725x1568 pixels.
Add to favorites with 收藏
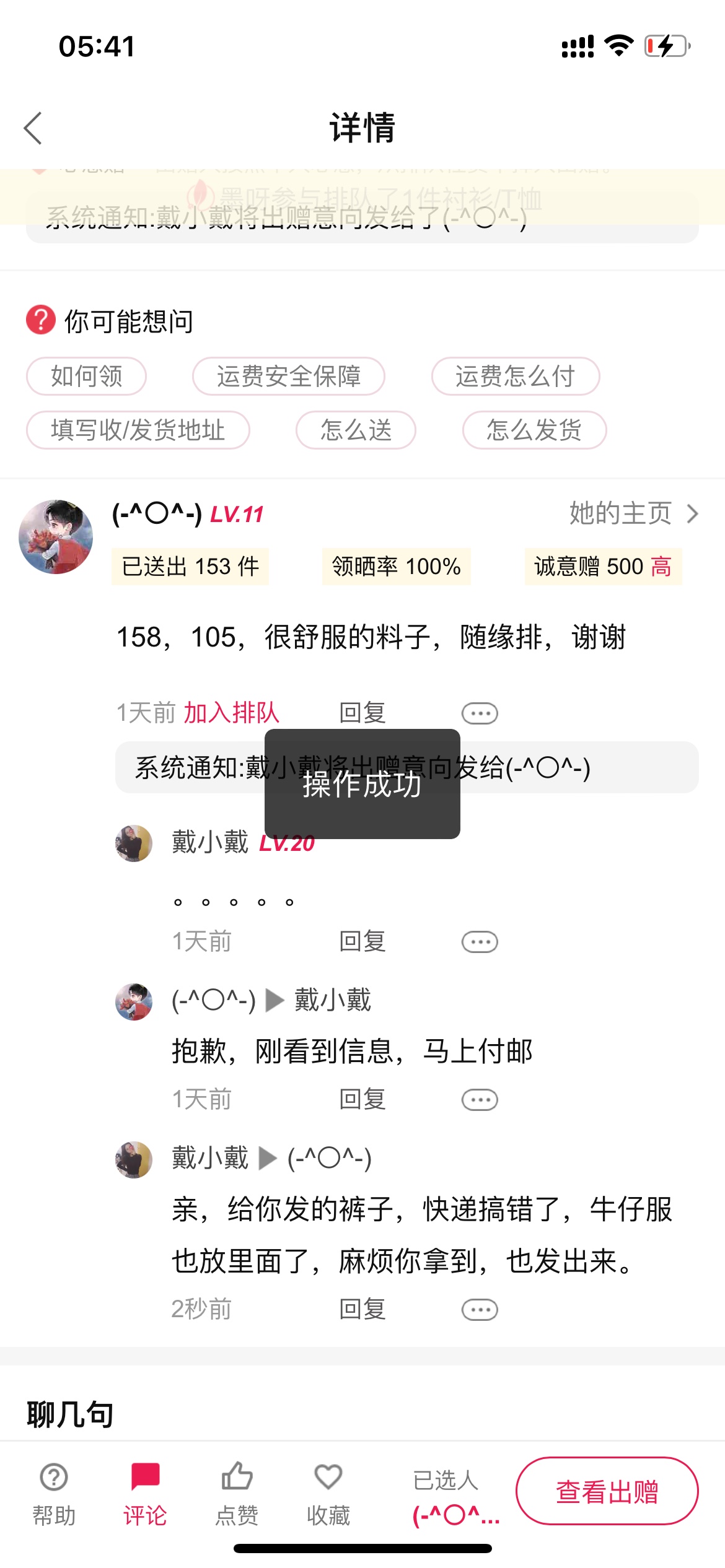(328, 1492)
